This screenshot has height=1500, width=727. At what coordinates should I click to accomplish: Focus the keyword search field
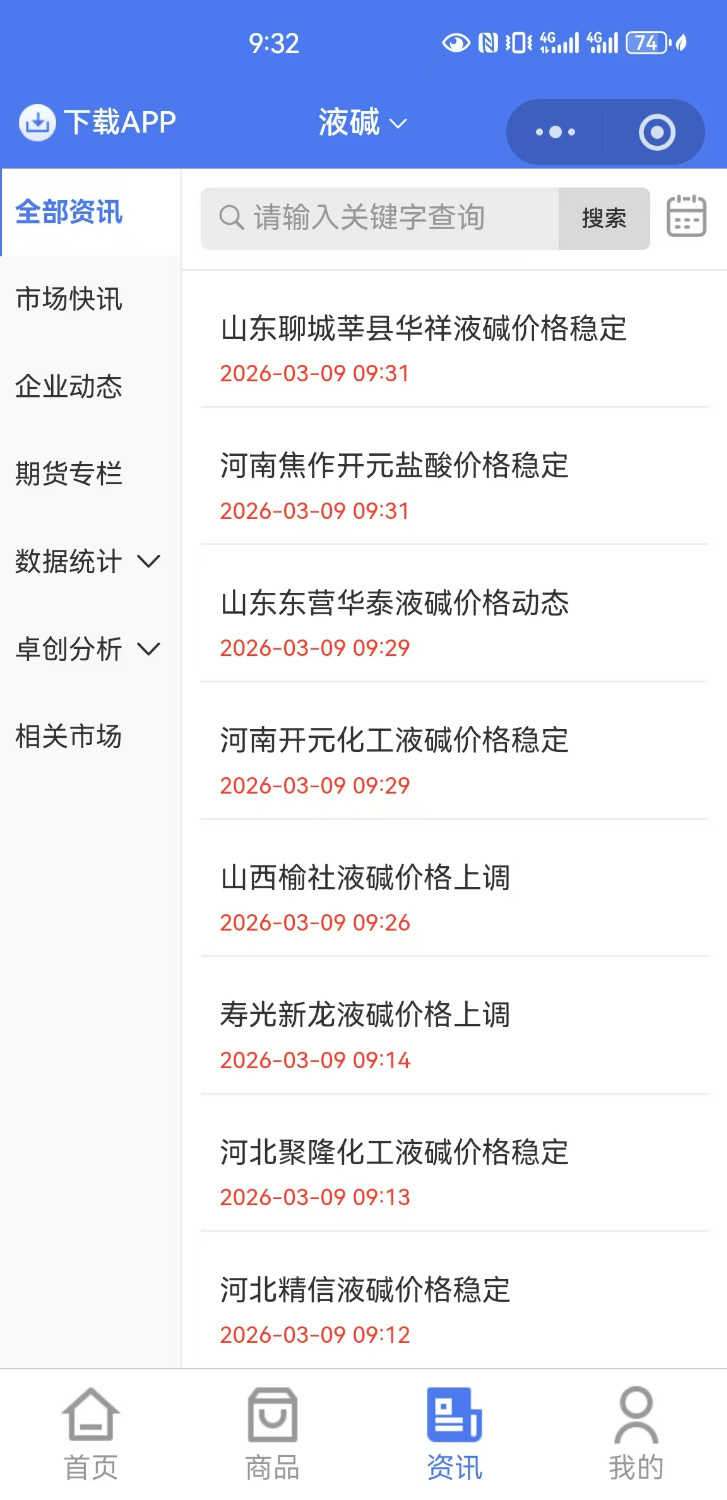(380, 218)
